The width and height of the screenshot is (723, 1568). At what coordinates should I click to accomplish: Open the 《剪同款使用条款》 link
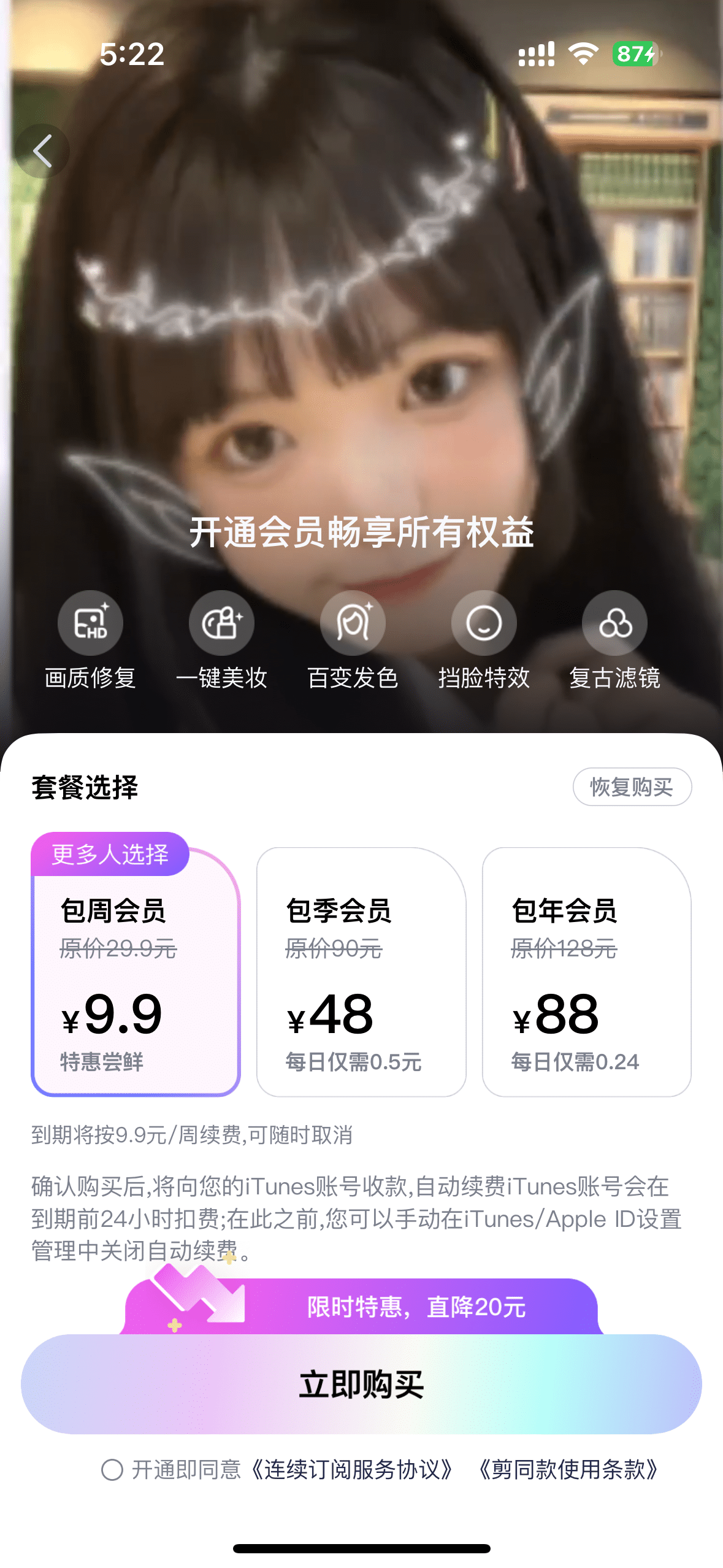568,1470
